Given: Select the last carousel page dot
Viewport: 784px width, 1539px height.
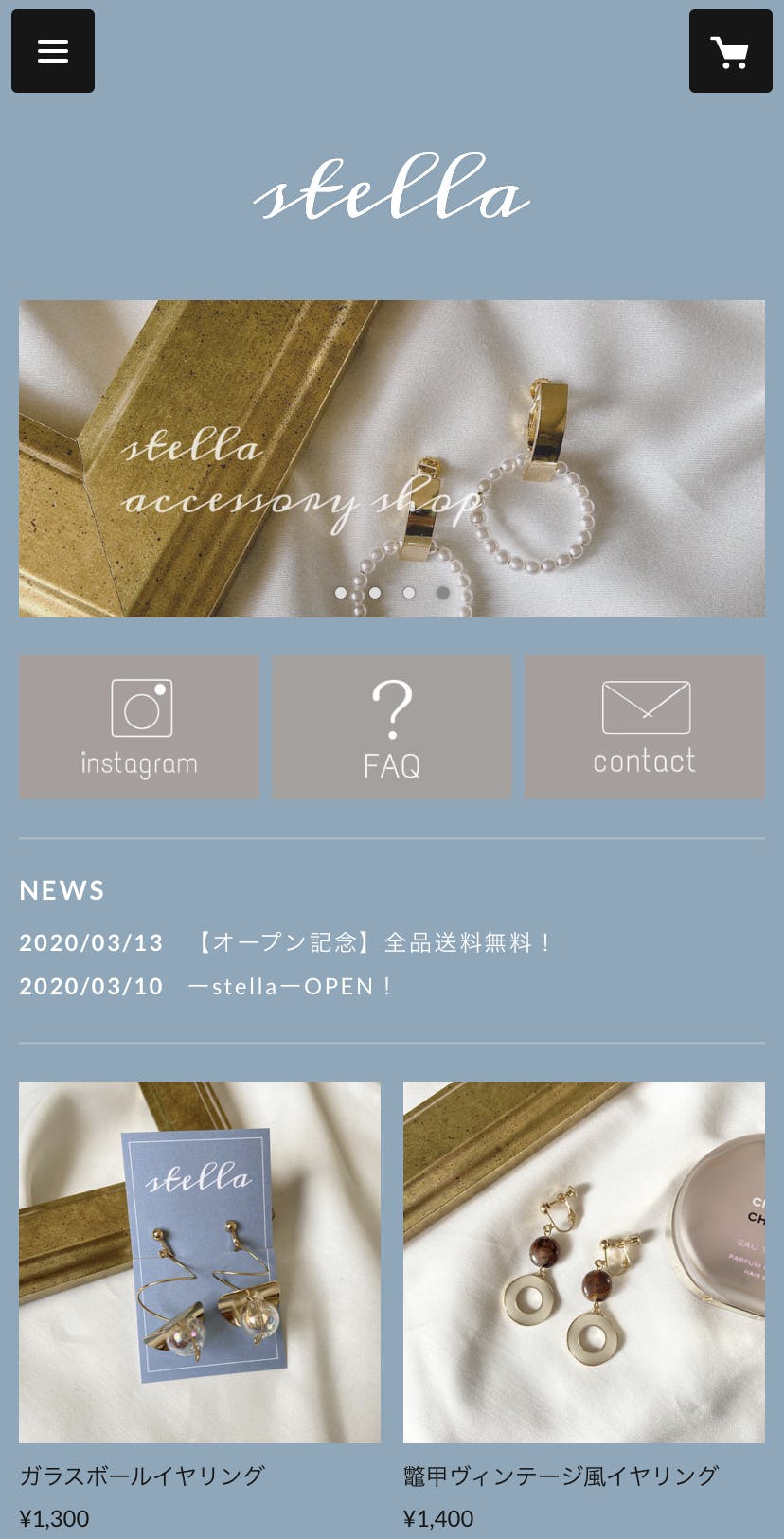Looking at the screenshot, I should 443,593.
